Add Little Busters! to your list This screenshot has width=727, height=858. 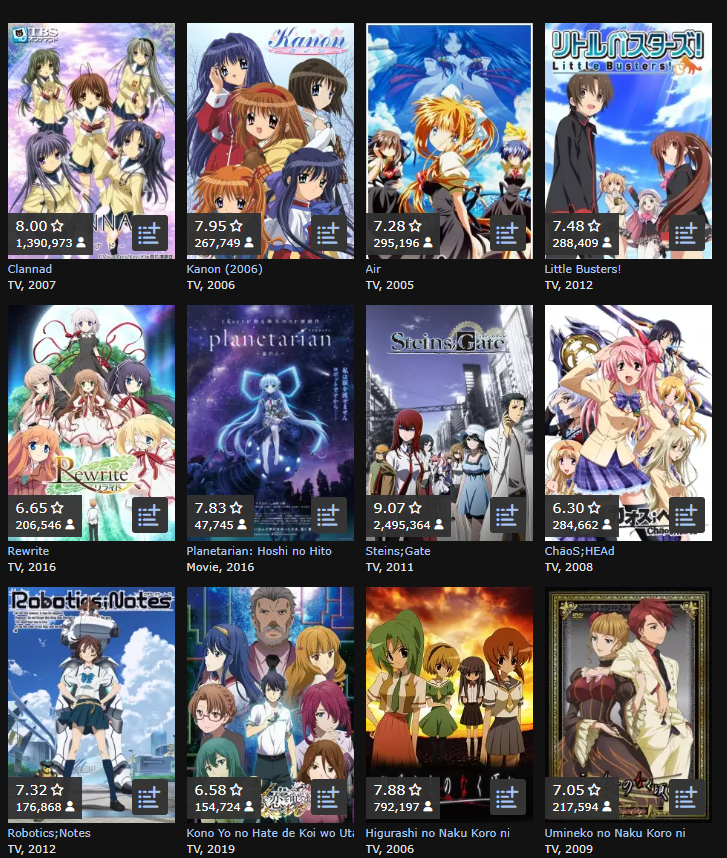(686, 234)
